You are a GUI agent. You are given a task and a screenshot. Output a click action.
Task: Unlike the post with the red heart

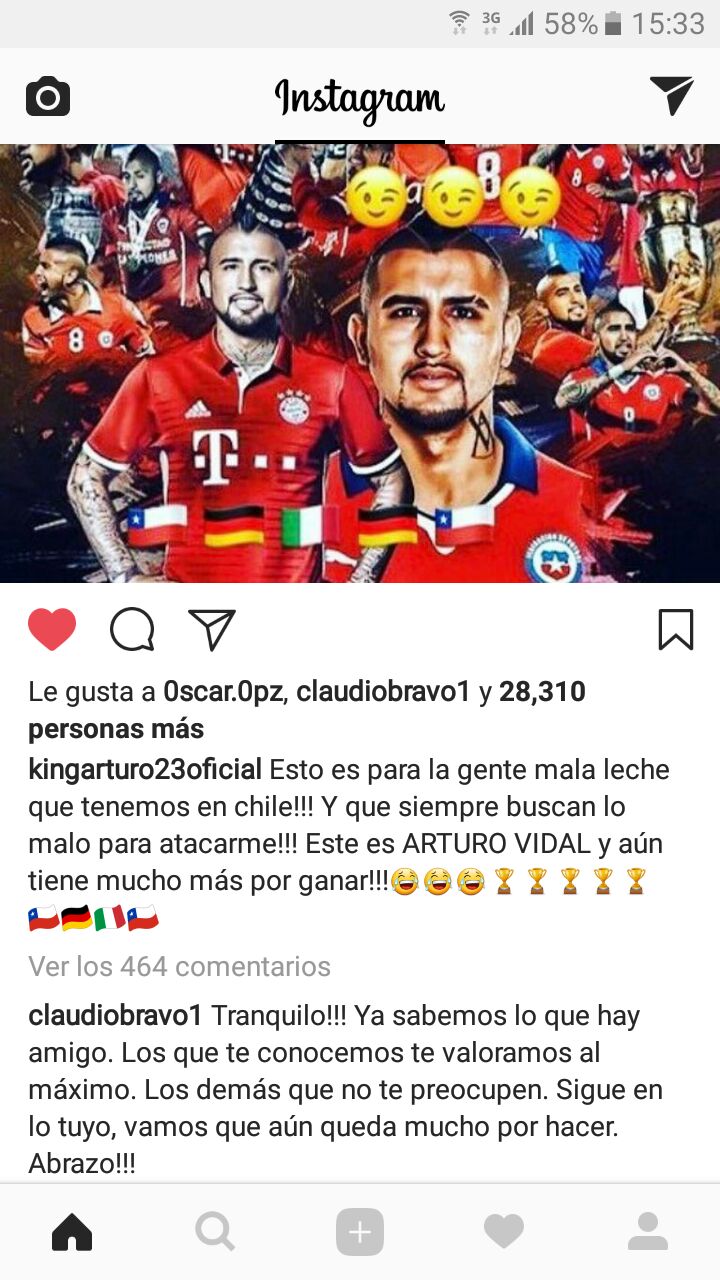52,630
